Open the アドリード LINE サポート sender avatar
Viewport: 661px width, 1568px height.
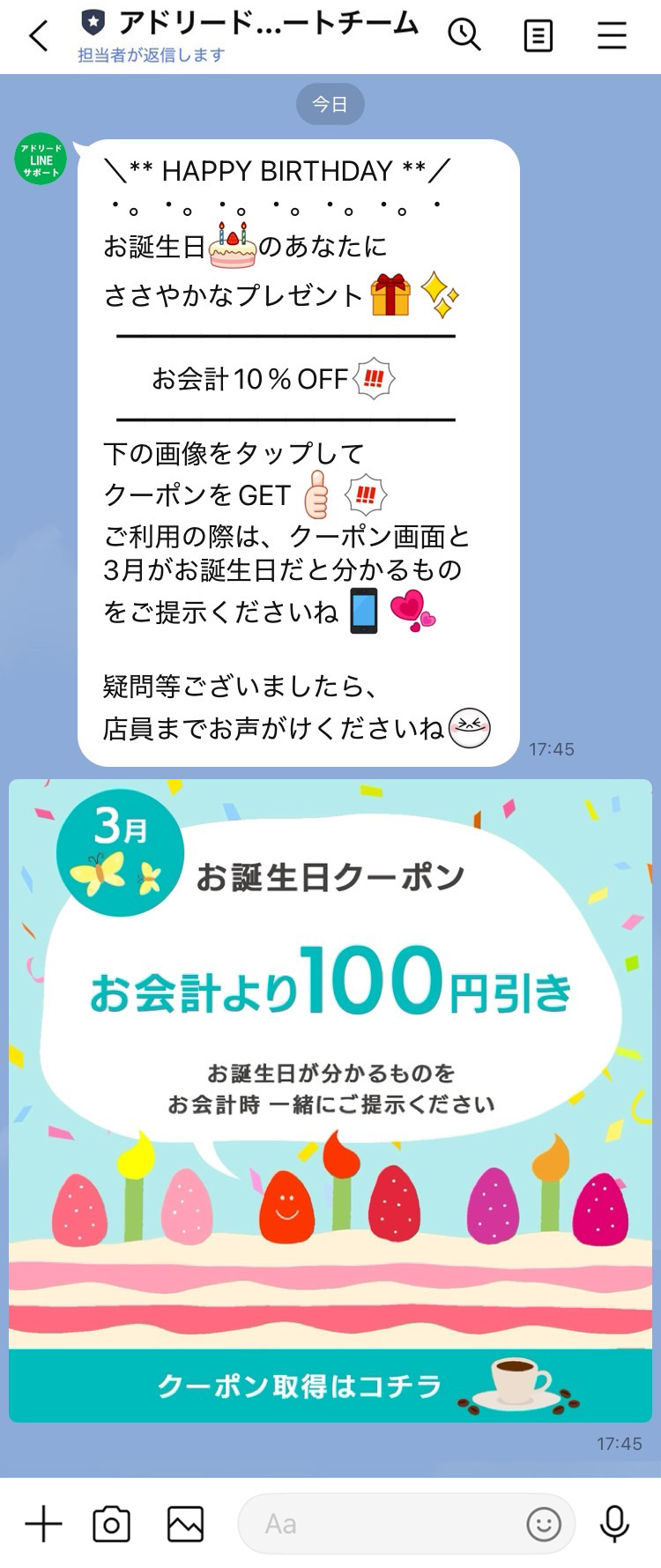41,160
